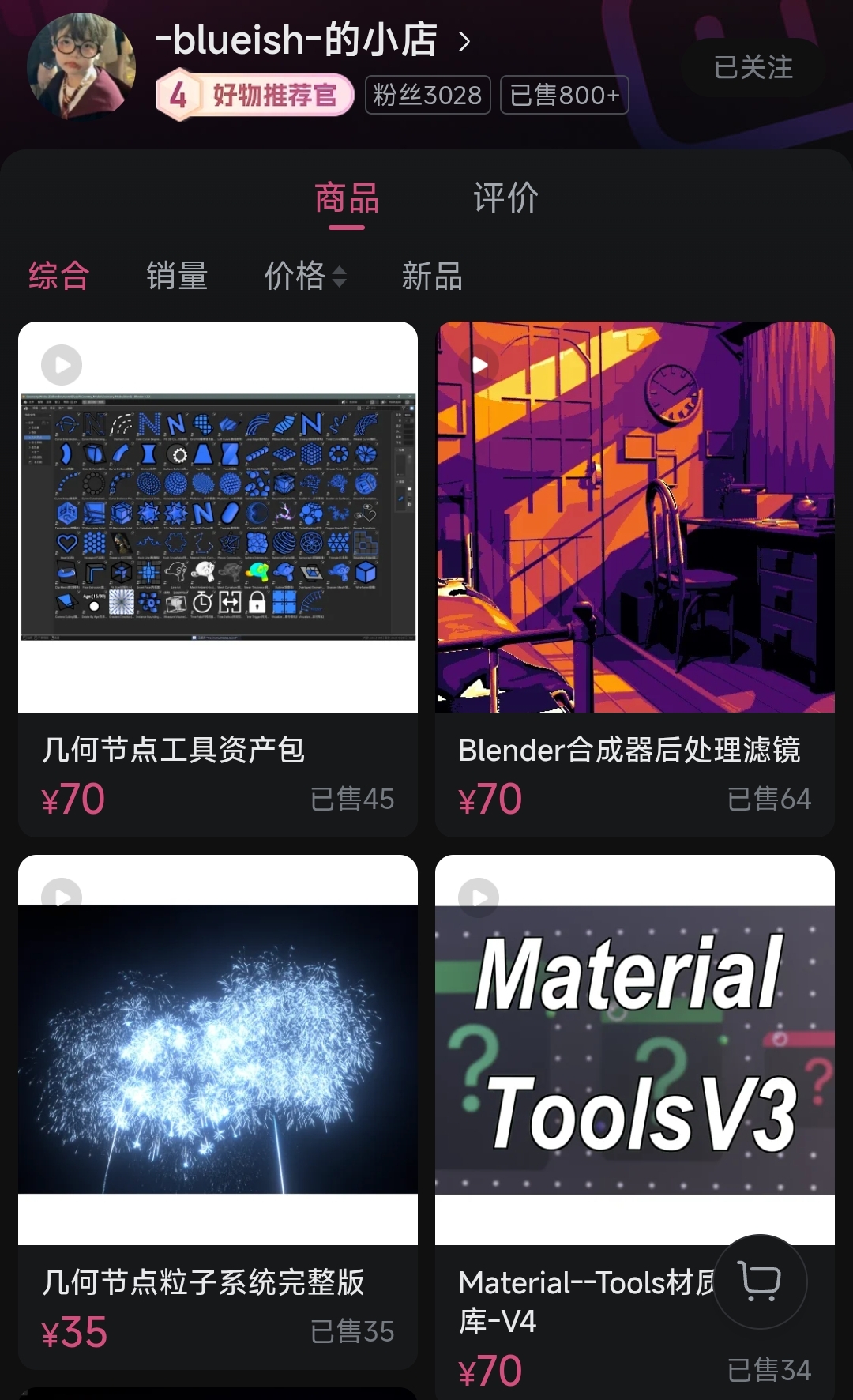This screenshot has height=1400, width=853.
Task: Switch to the 评价 reviews tab
Action: pyautogui.click(x=505, y=198)
